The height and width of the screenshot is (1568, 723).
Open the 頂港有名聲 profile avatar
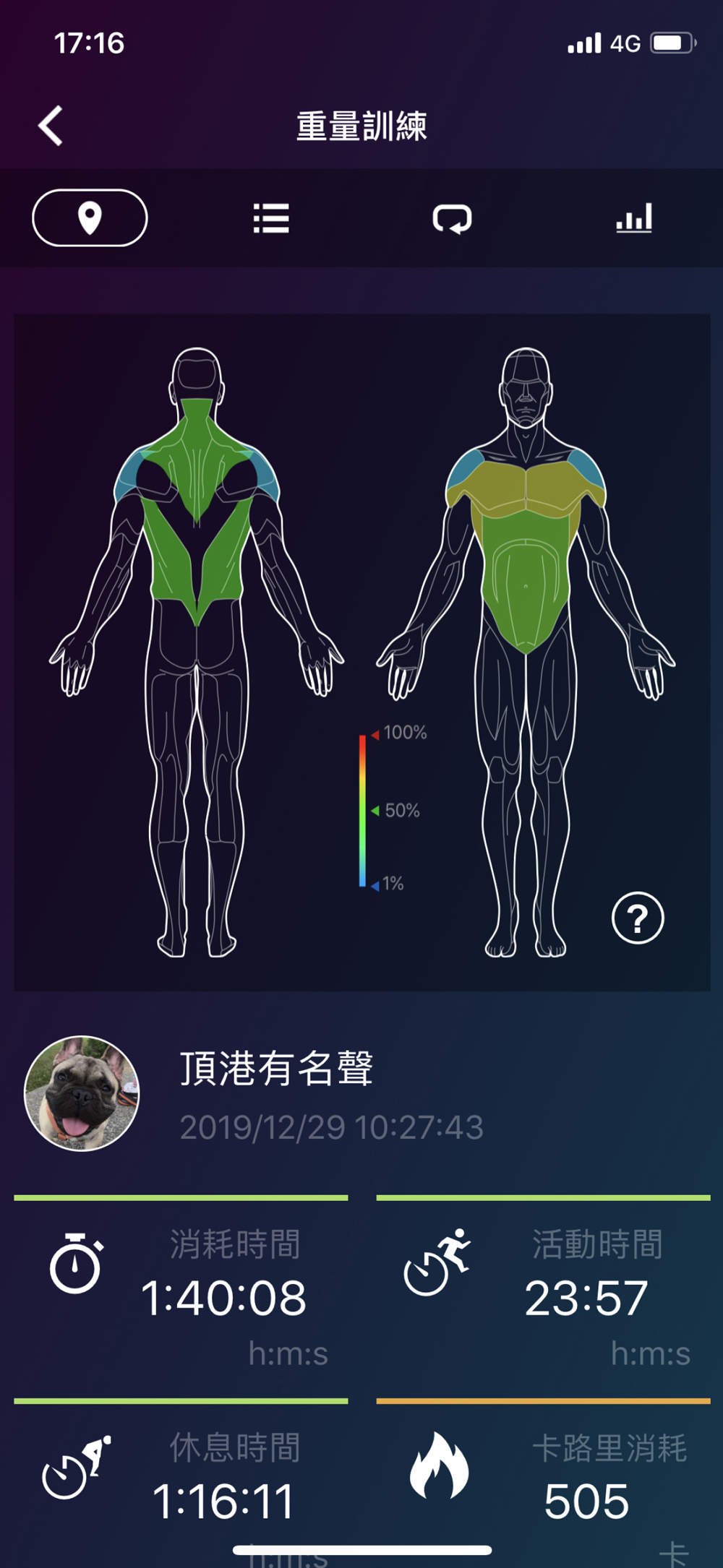tap(82, 1093)
